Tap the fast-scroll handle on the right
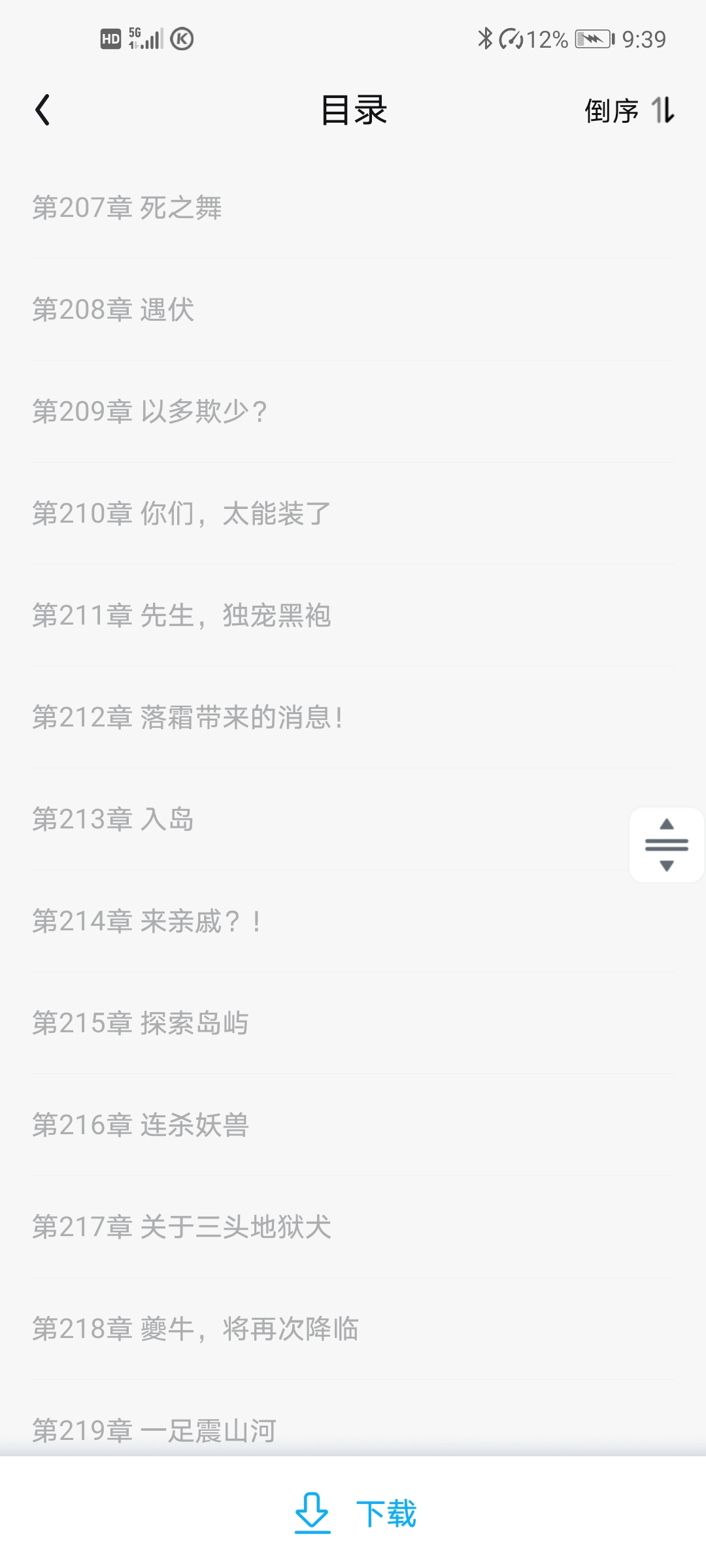 coord(666,845)
